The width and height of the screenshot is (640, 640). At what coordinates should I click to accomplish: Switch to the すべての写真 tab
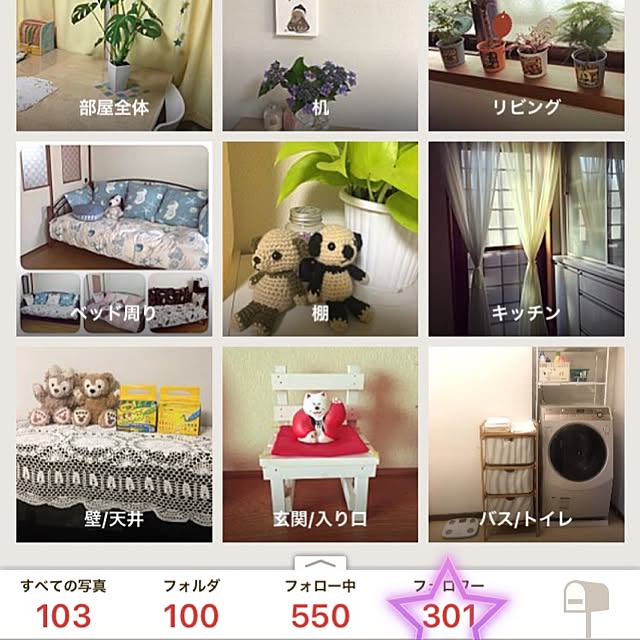63,604
